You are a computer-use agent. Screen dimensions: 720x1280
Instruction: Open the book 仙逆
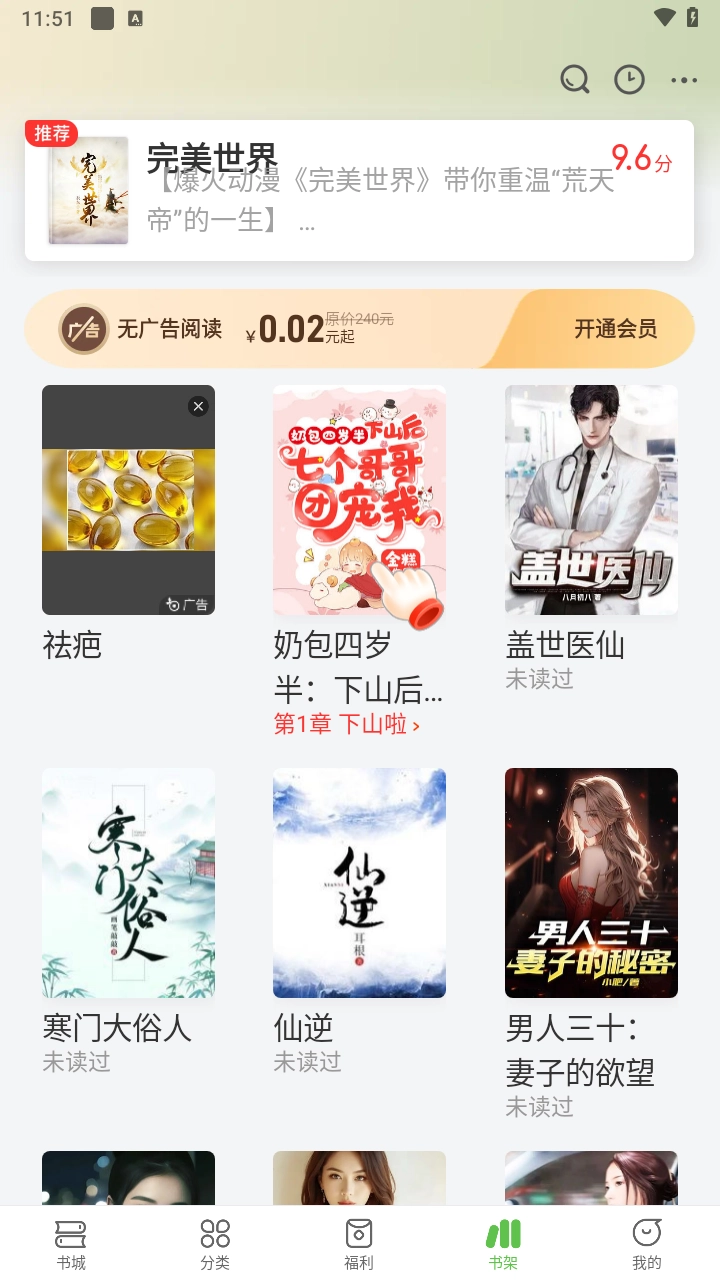click(x=359, y=883)
